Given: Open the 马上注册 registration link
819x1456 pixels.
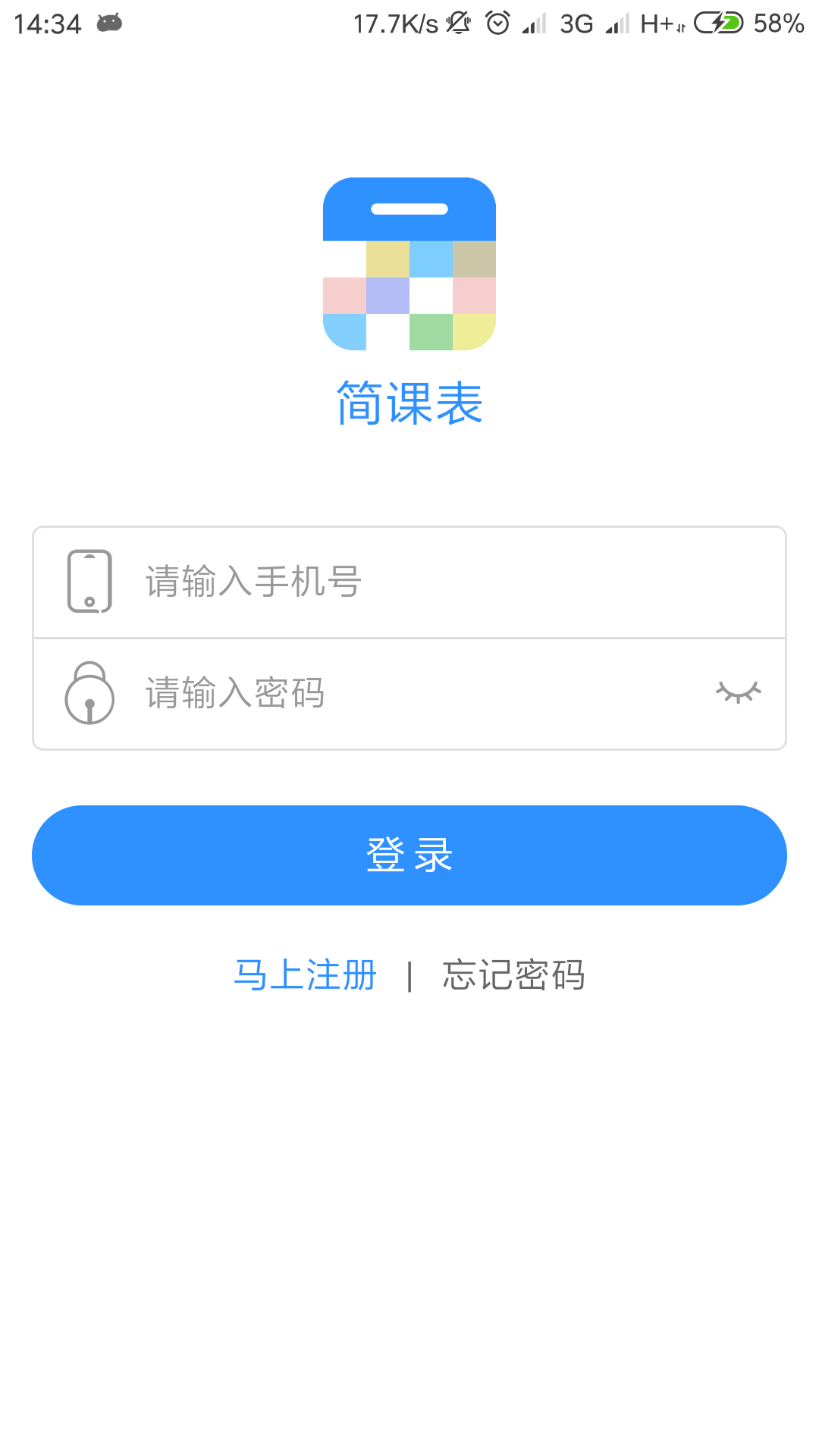Looking at the screenshot, I should coord(304,976).
